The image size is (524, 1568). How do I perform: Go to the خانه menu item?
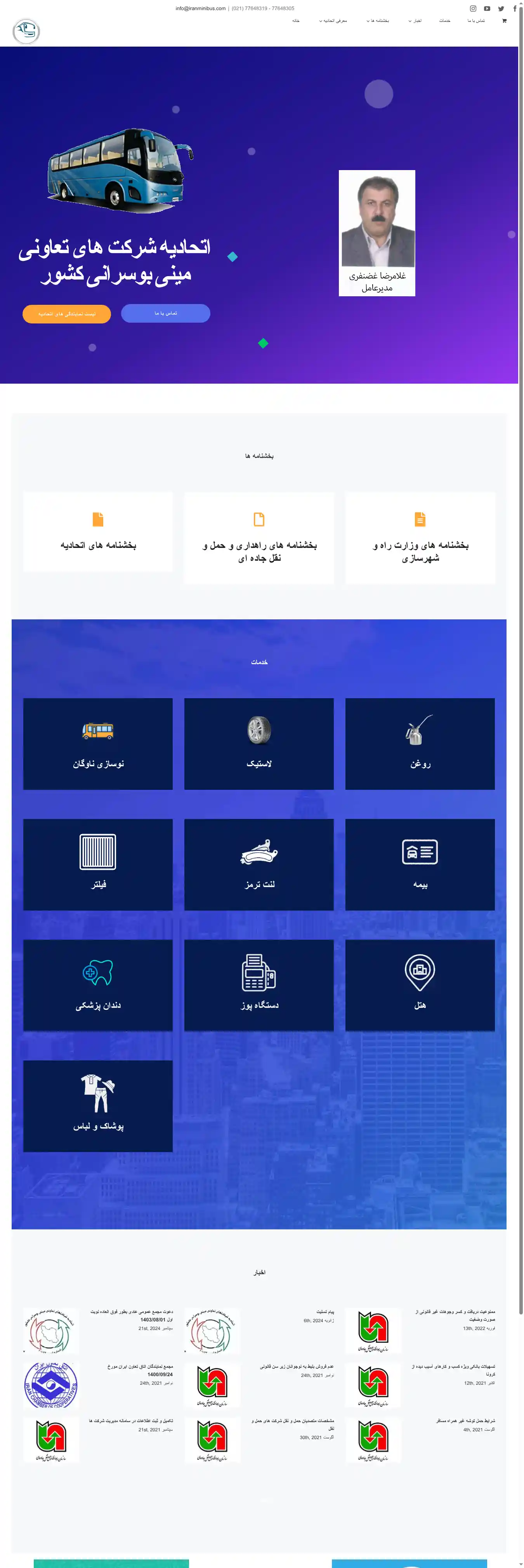296,21
